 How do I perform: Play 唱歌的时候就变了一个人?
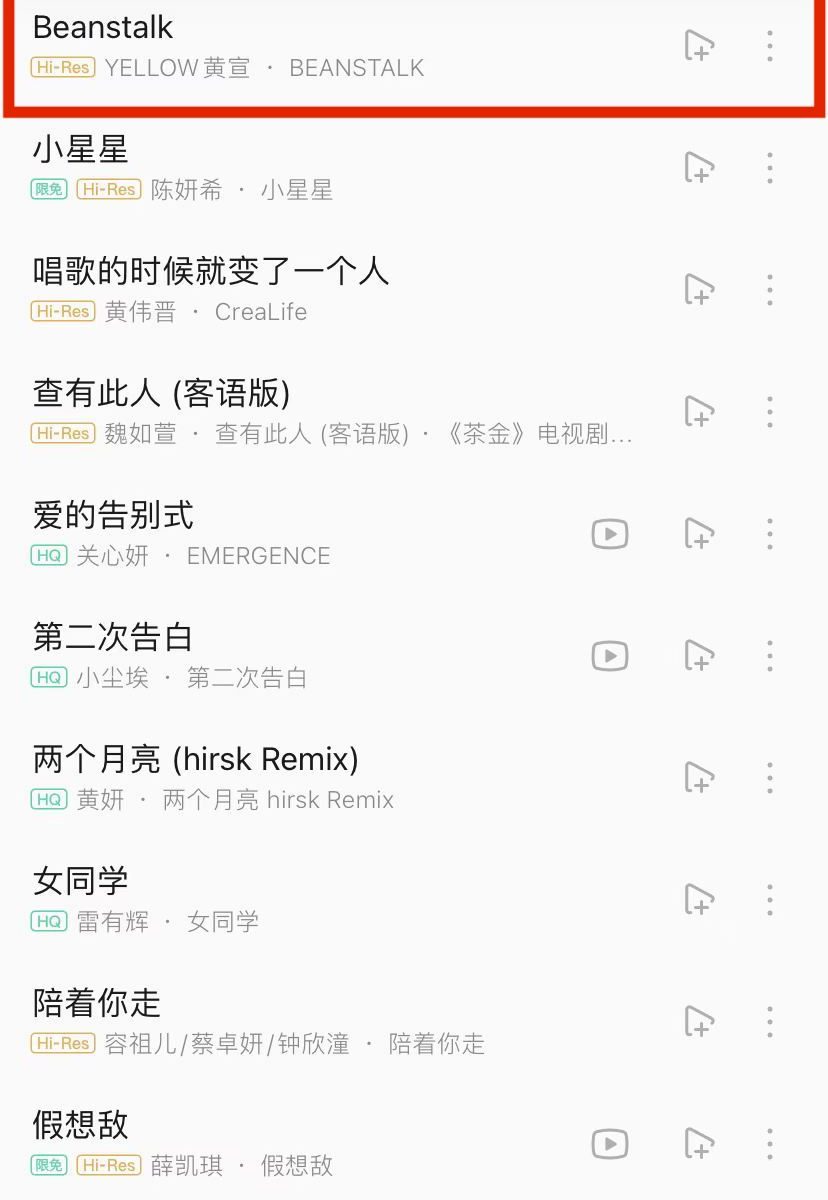(210, 272)
